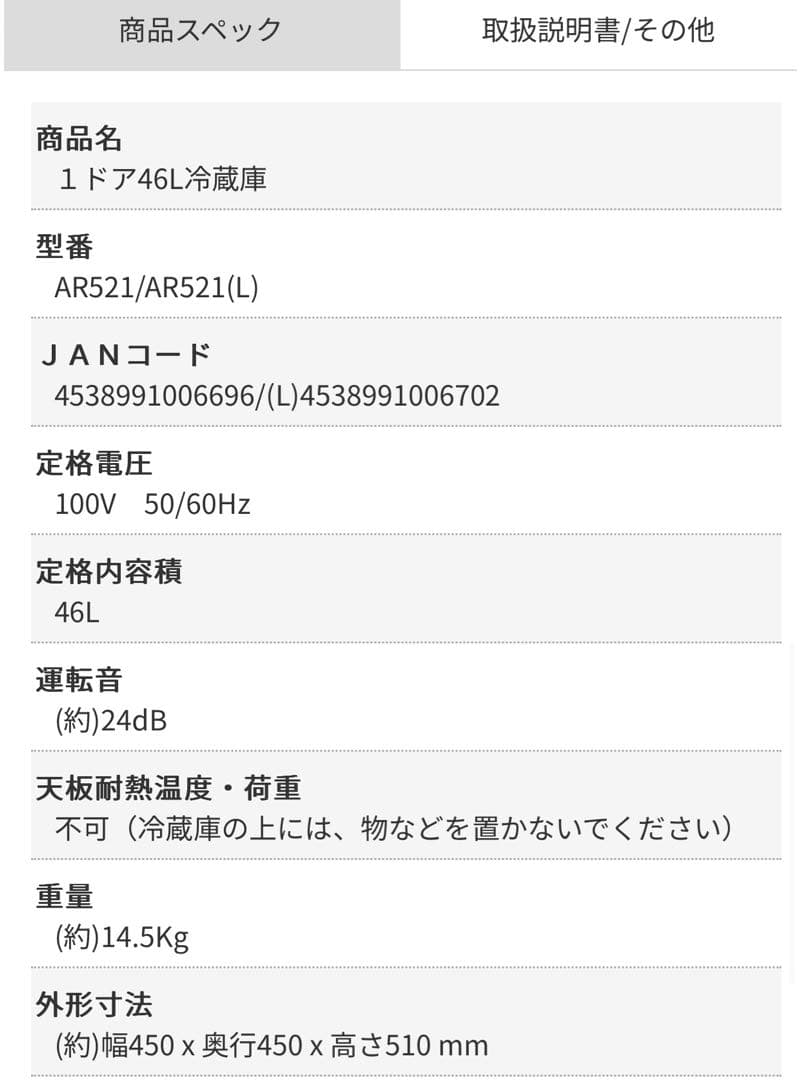The height and width of the screenshot is (1080, 801).
Task: Select the (約)24dB noise value
Action: tap(111, 720)
